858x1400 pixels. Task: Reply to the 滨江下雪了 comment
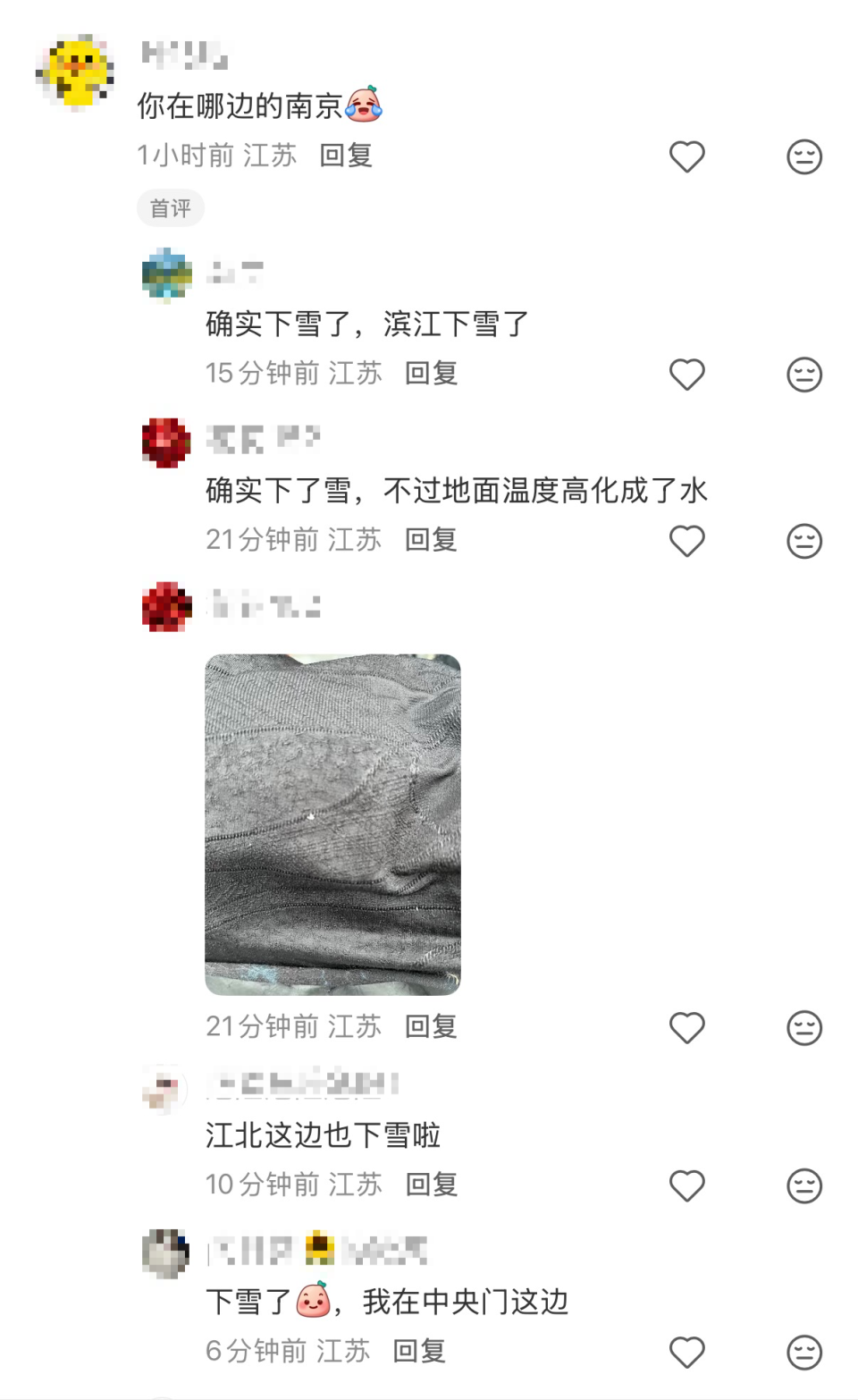point(430,374)
